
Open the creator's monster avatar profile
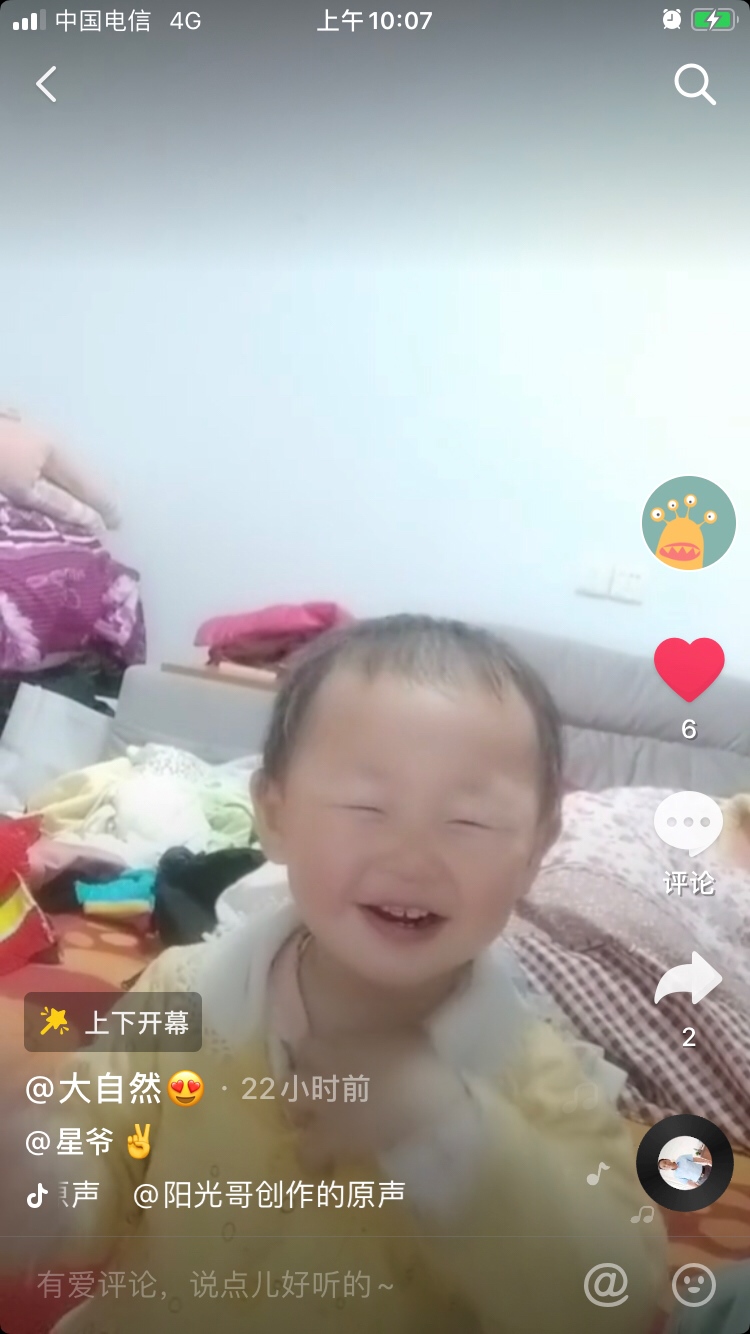click(x=688, y=523)
